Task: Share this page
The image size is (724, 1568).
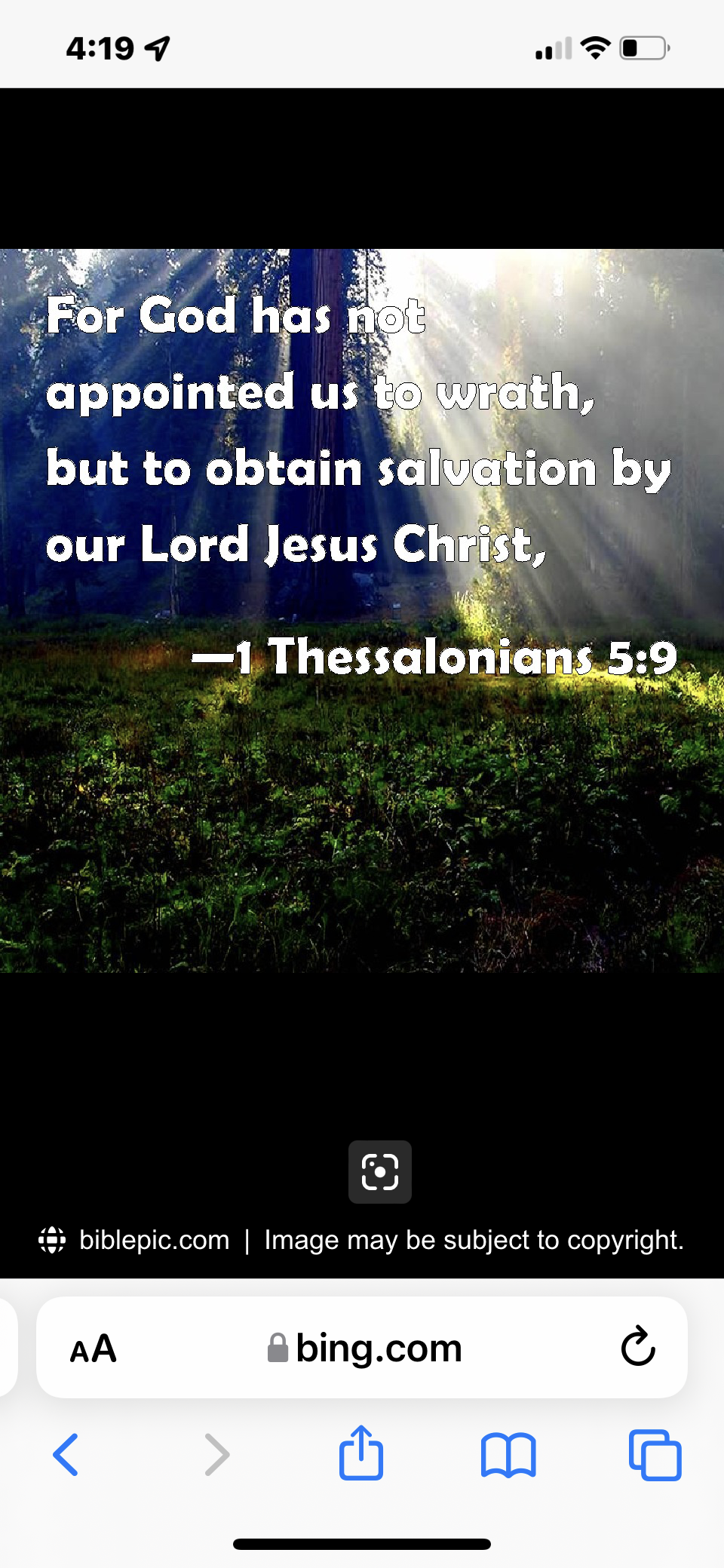Action: [x=361, y=1453]
